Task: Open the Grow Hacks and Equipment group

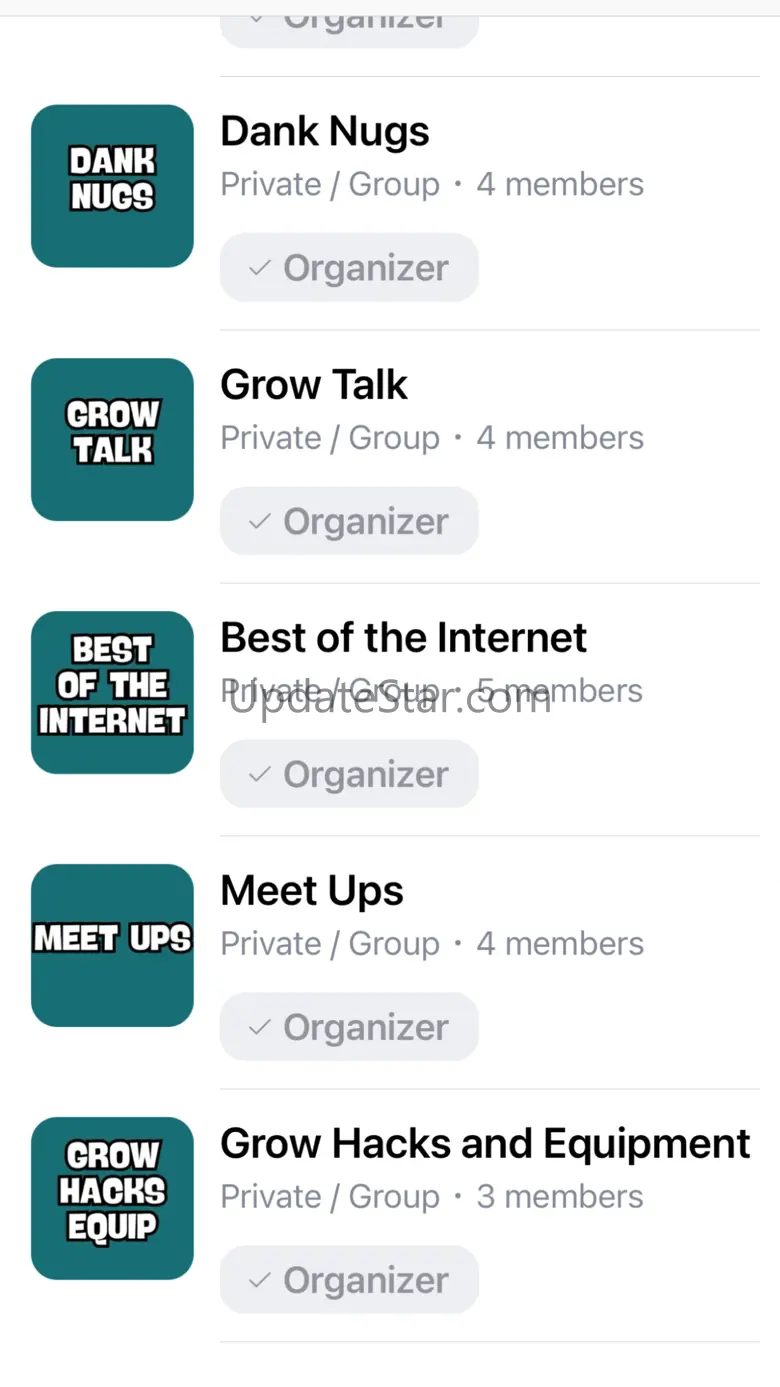Action: [x=485, y=1144]
